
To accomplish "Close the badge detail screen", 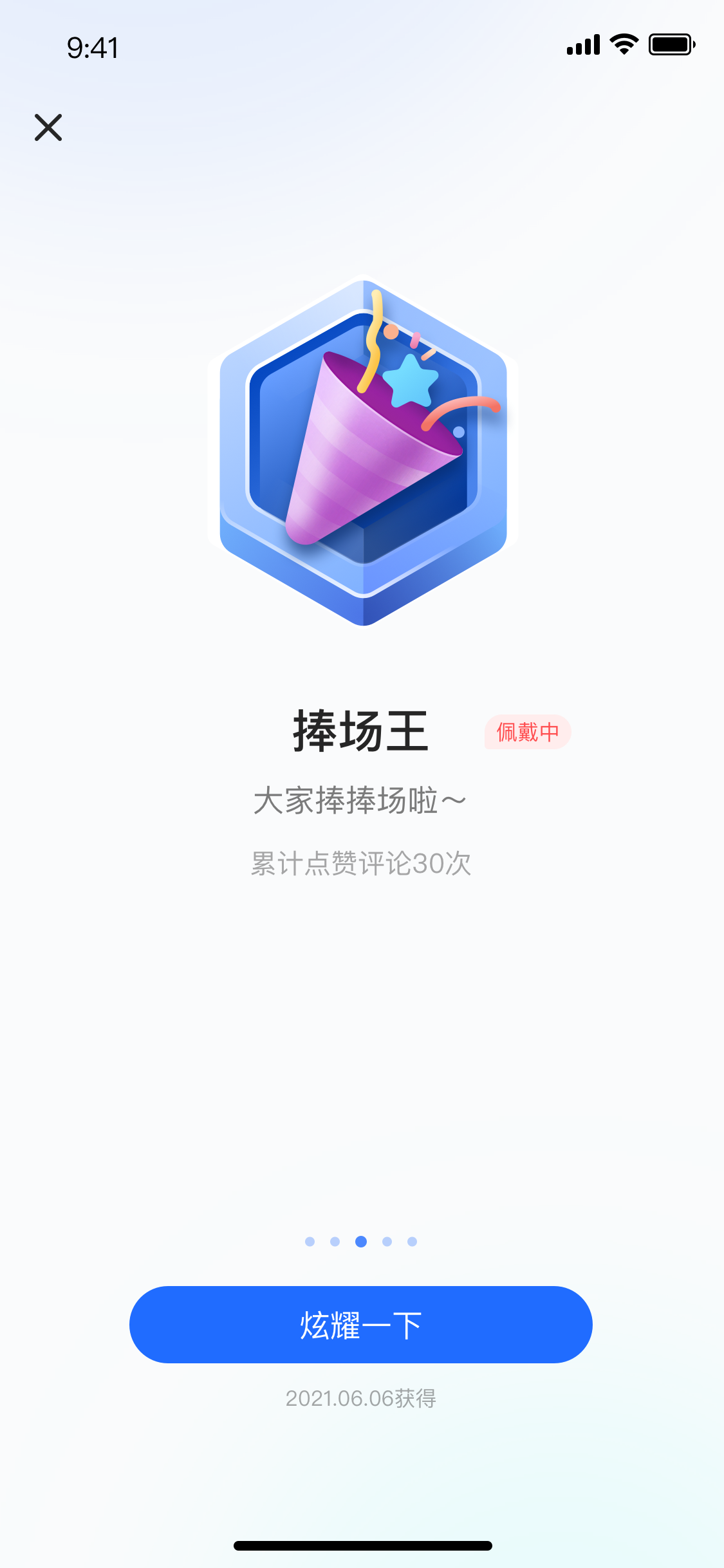I will pos(48,127).
